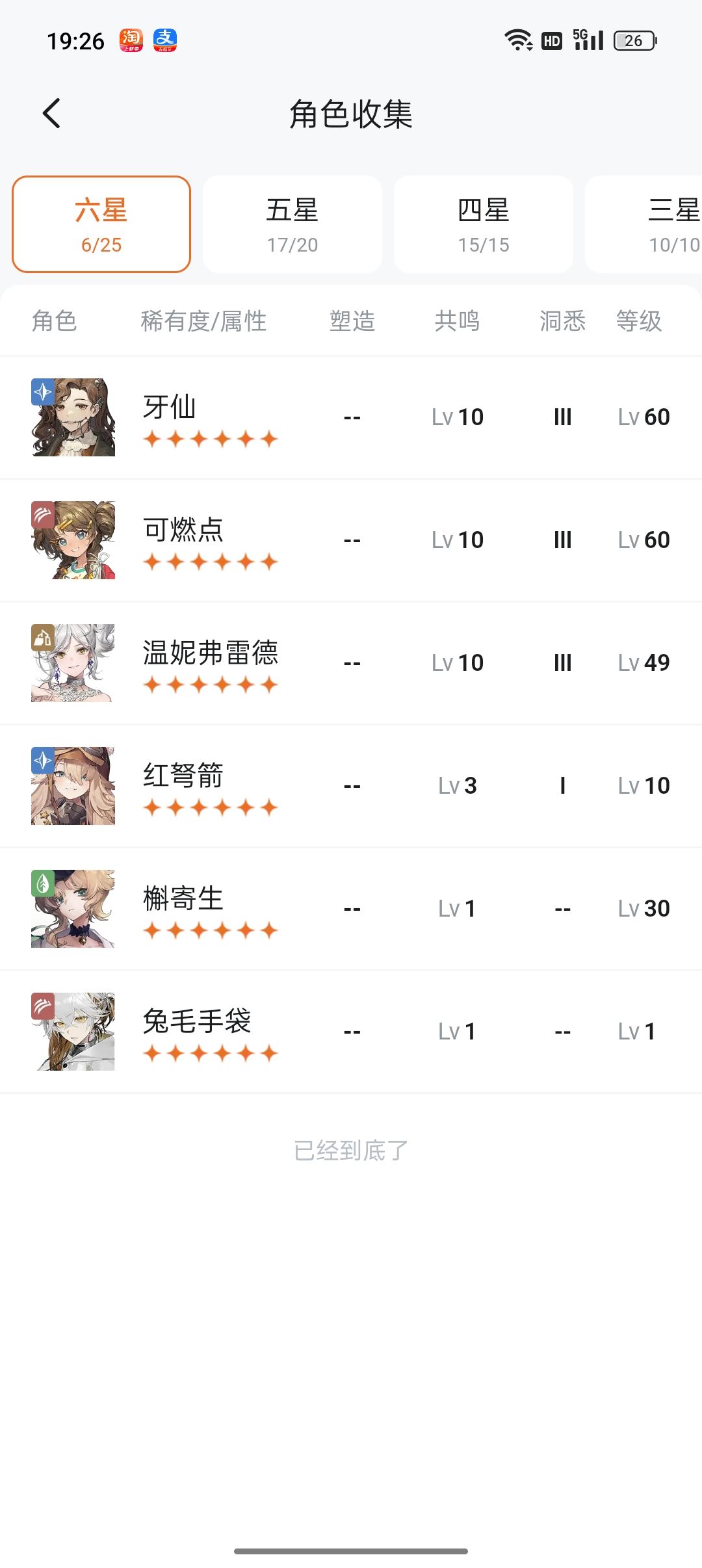The image size is (702, 1568).
Task: Select the 六星 tab
Action: [101, 224]
